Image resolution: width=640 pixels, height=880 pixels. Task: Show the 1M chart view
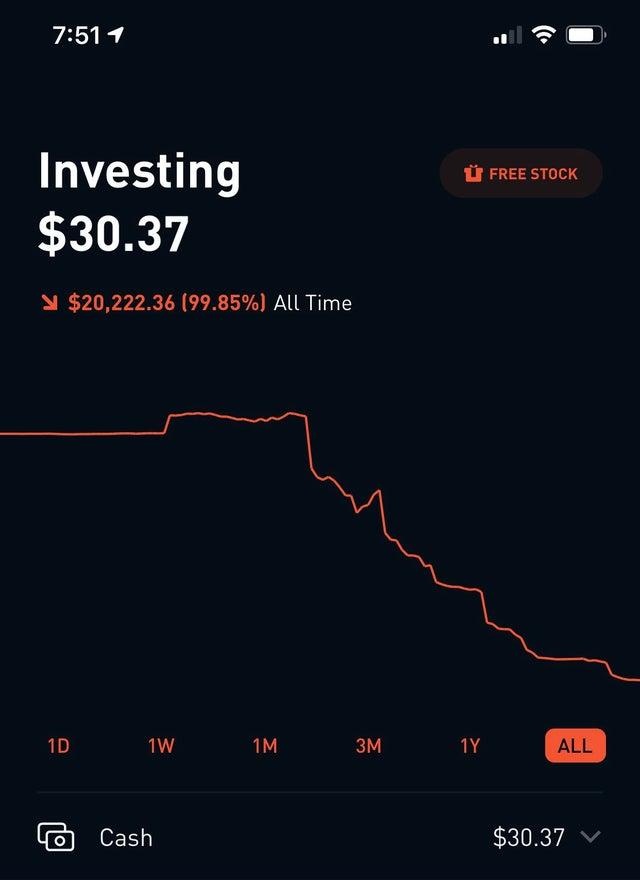pyautogui.click(x=265, y=746)
